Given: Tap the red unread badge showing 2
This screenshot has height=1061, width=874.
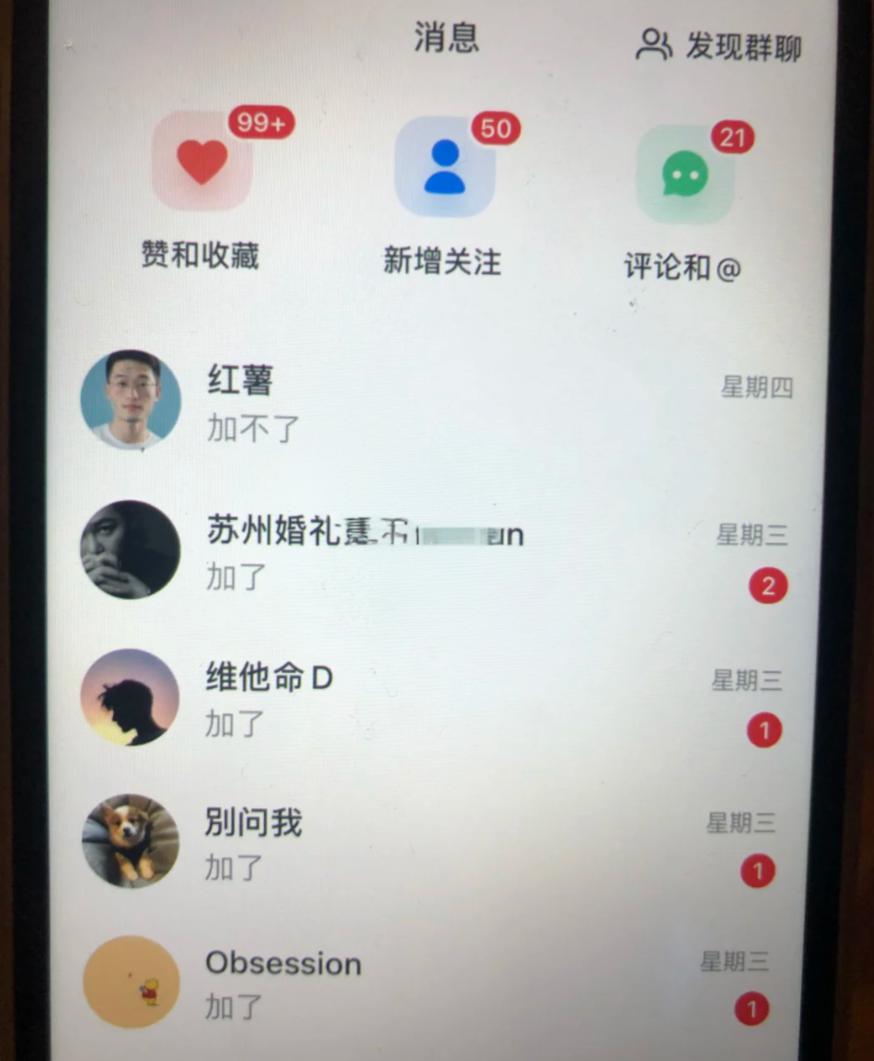Looking at the screenshot, I should pyautogui.click(x=766, y=587).
